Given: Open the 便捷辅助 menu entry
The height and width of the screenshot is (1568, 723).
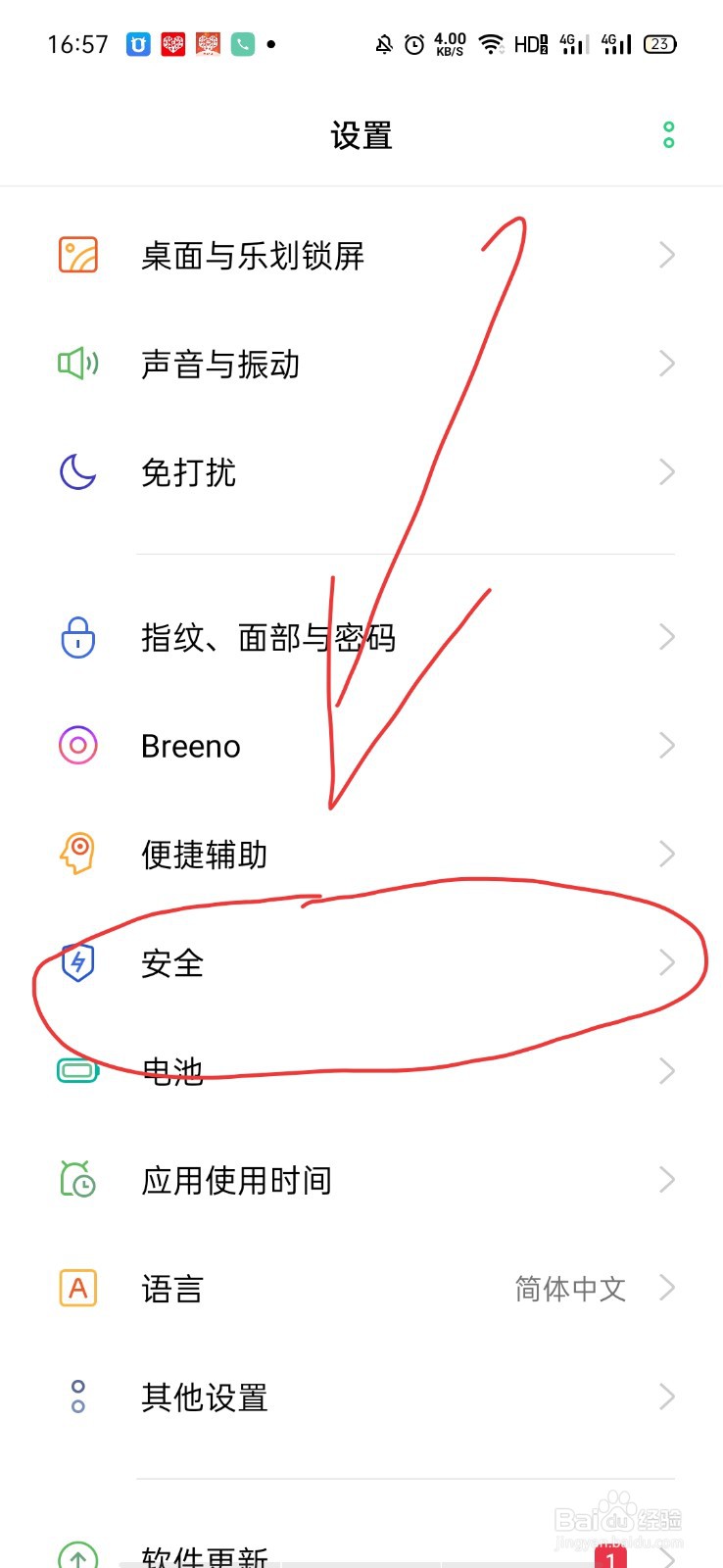Looking at the screenshot, I should 362,854.
